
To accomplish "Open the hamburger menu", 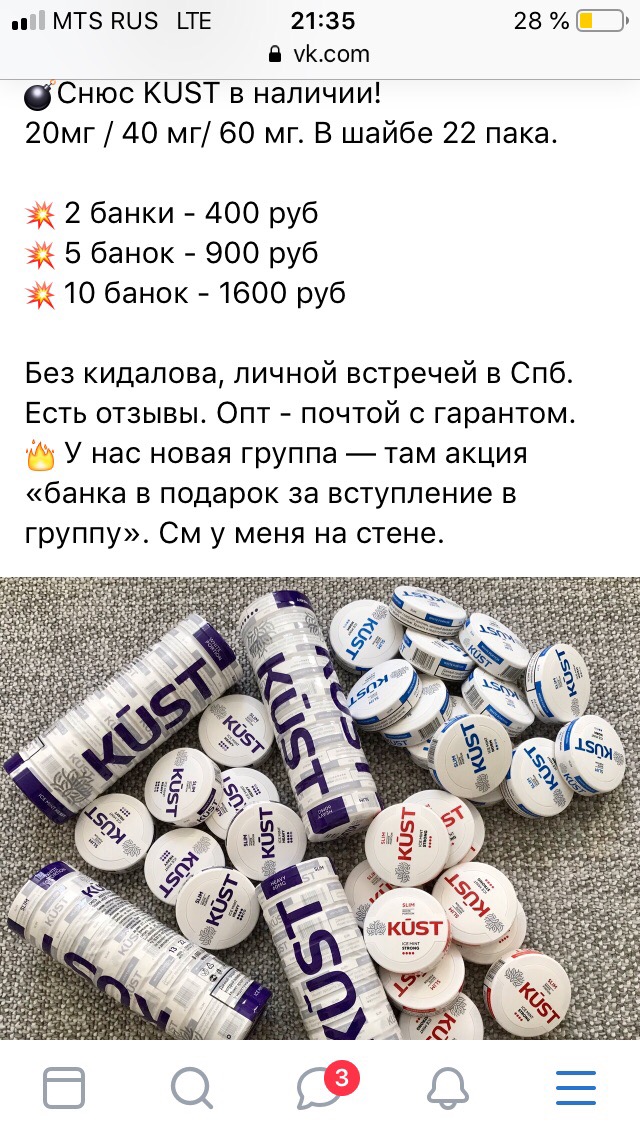I will [575, 1087].
